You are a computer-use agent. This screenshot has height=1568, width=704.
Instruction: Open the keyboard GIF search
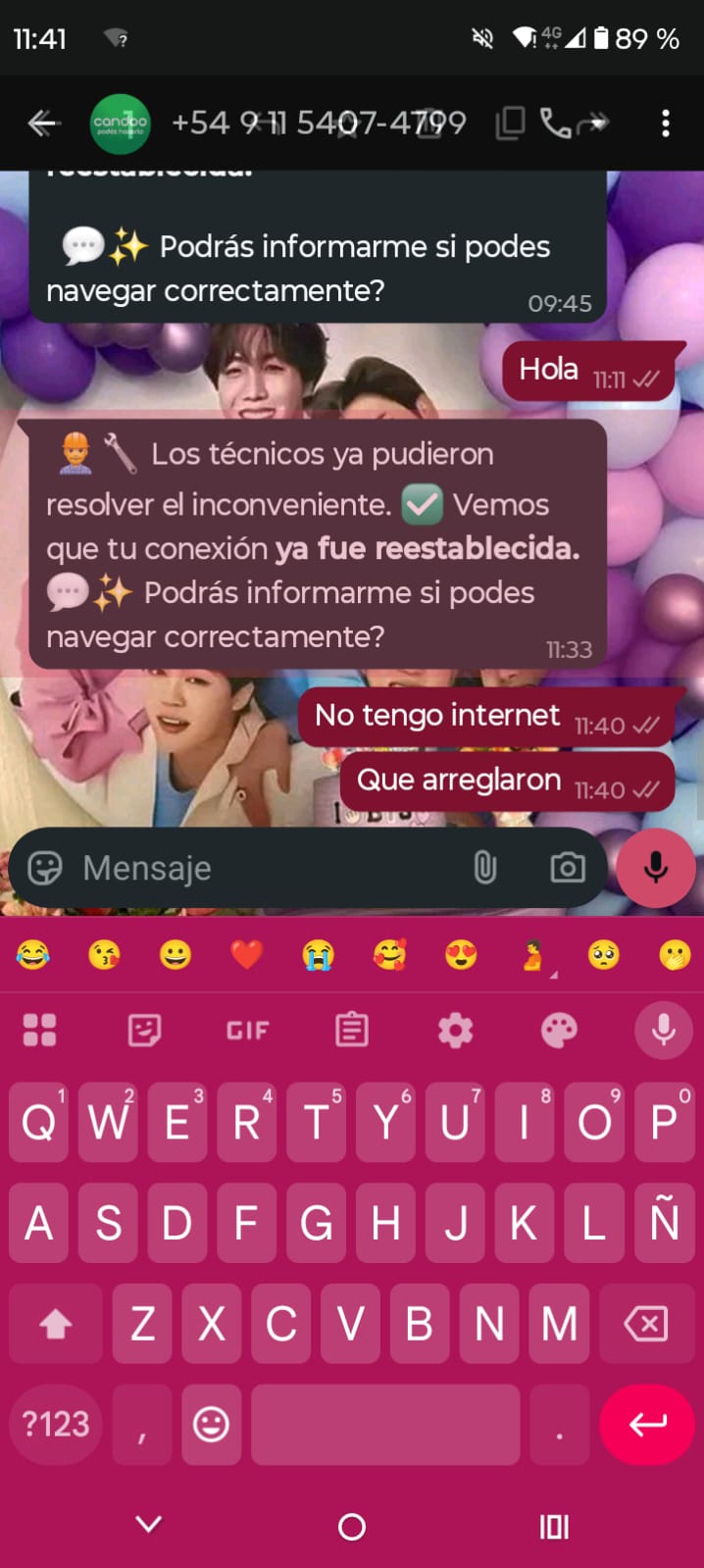247,1031
